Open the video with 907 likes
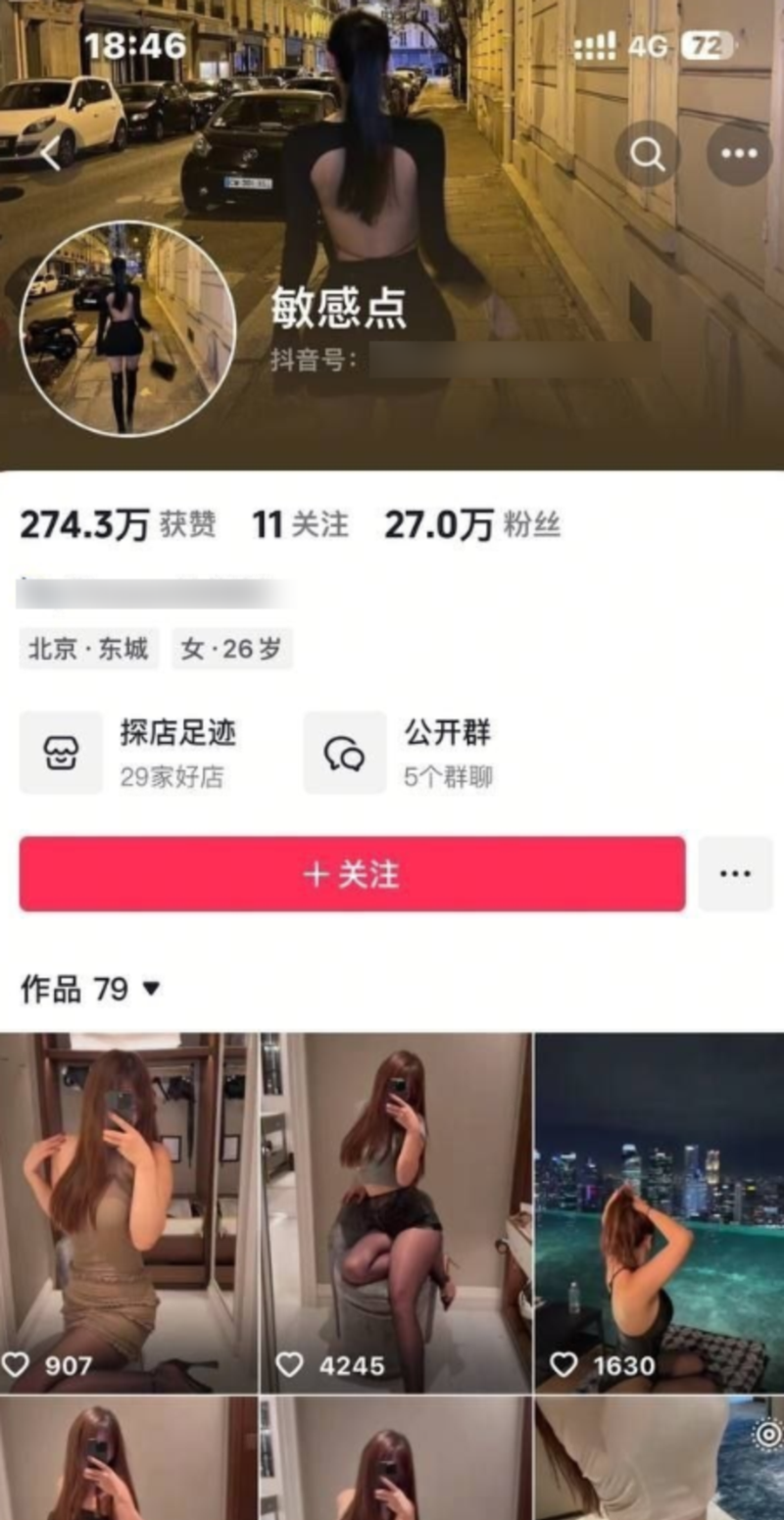Viewport: 784px width, 1520px height. pos(128,1212)
